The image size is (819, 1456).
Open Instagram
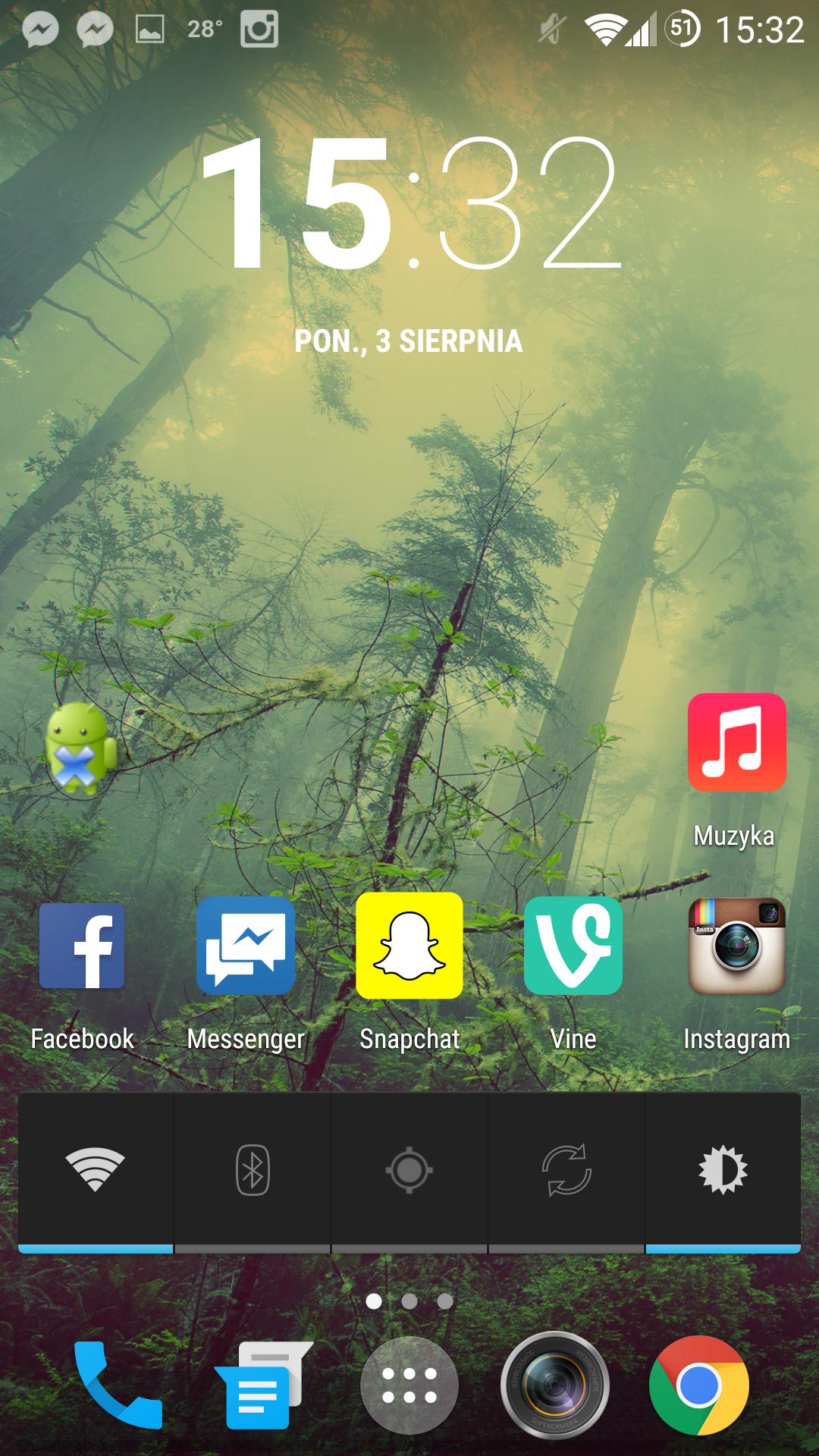736,946
